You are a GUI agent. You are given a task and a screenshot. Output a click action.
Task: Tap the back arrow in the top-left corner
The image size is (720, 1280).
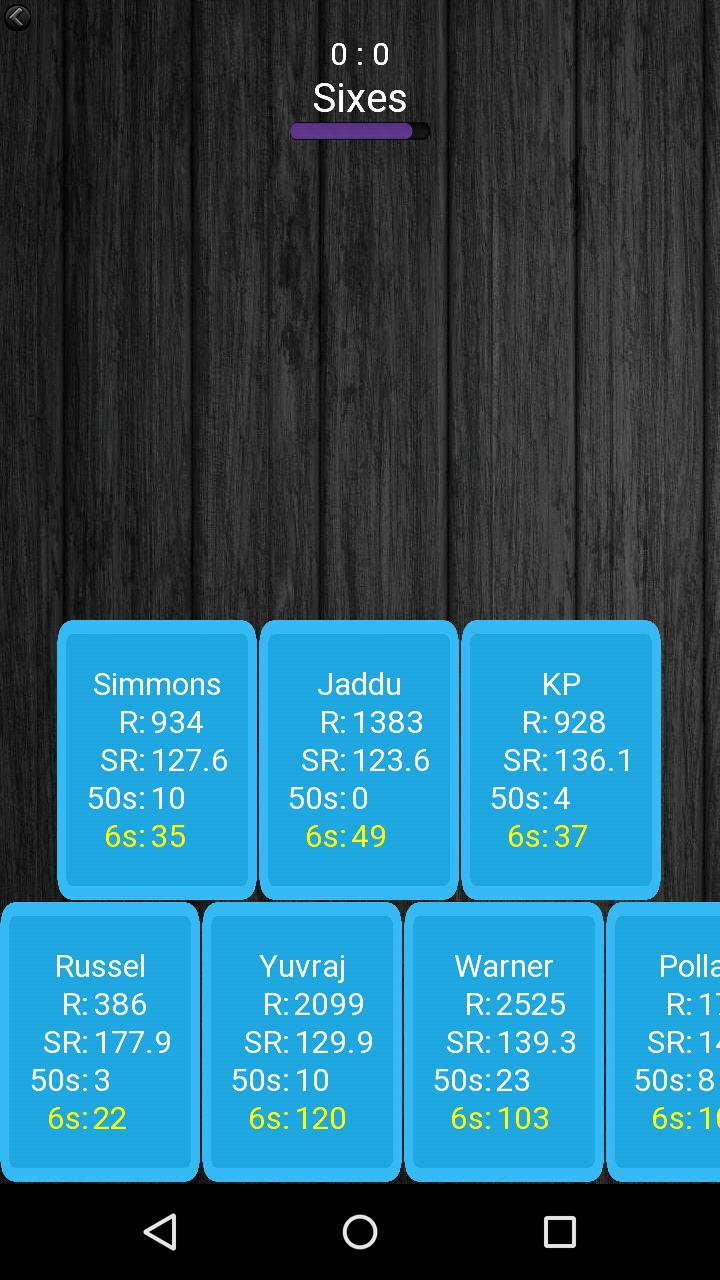tap(17, 17)
